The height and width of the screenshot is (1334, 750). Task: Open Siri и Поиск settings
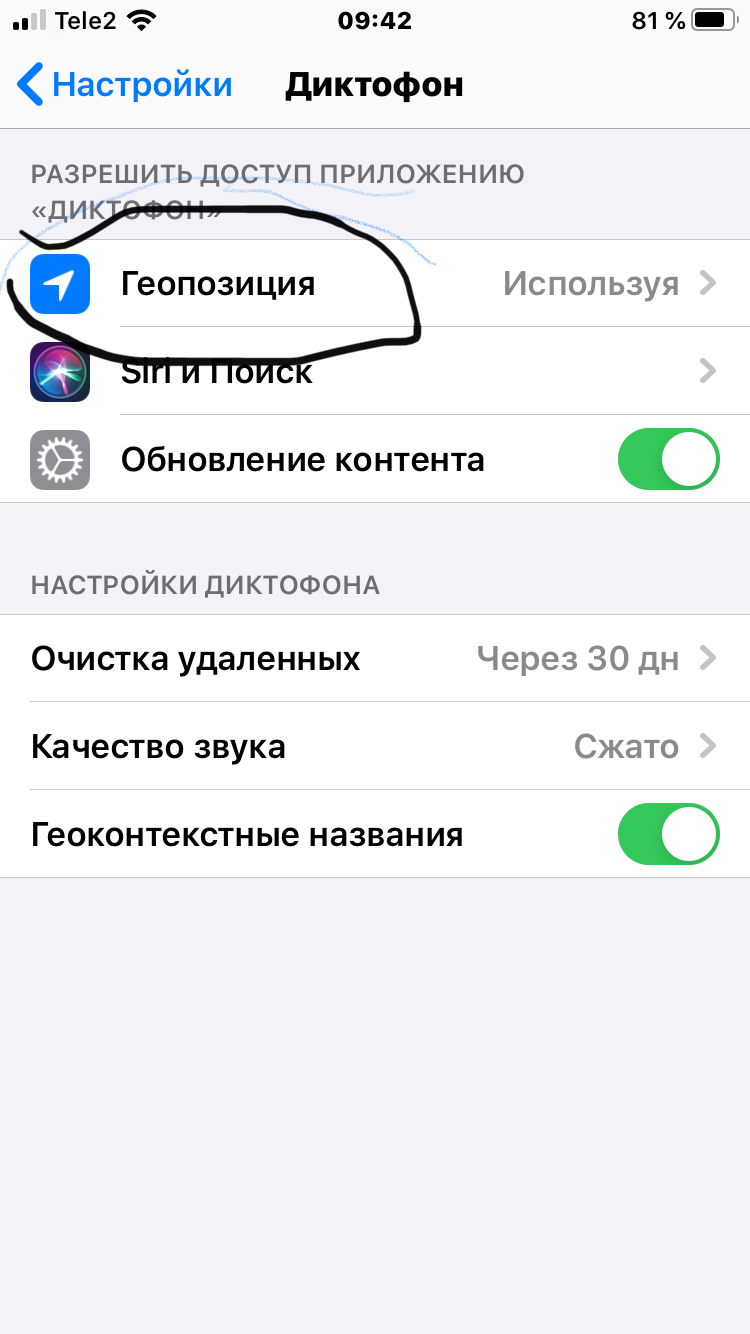click(x=375, y=372)
